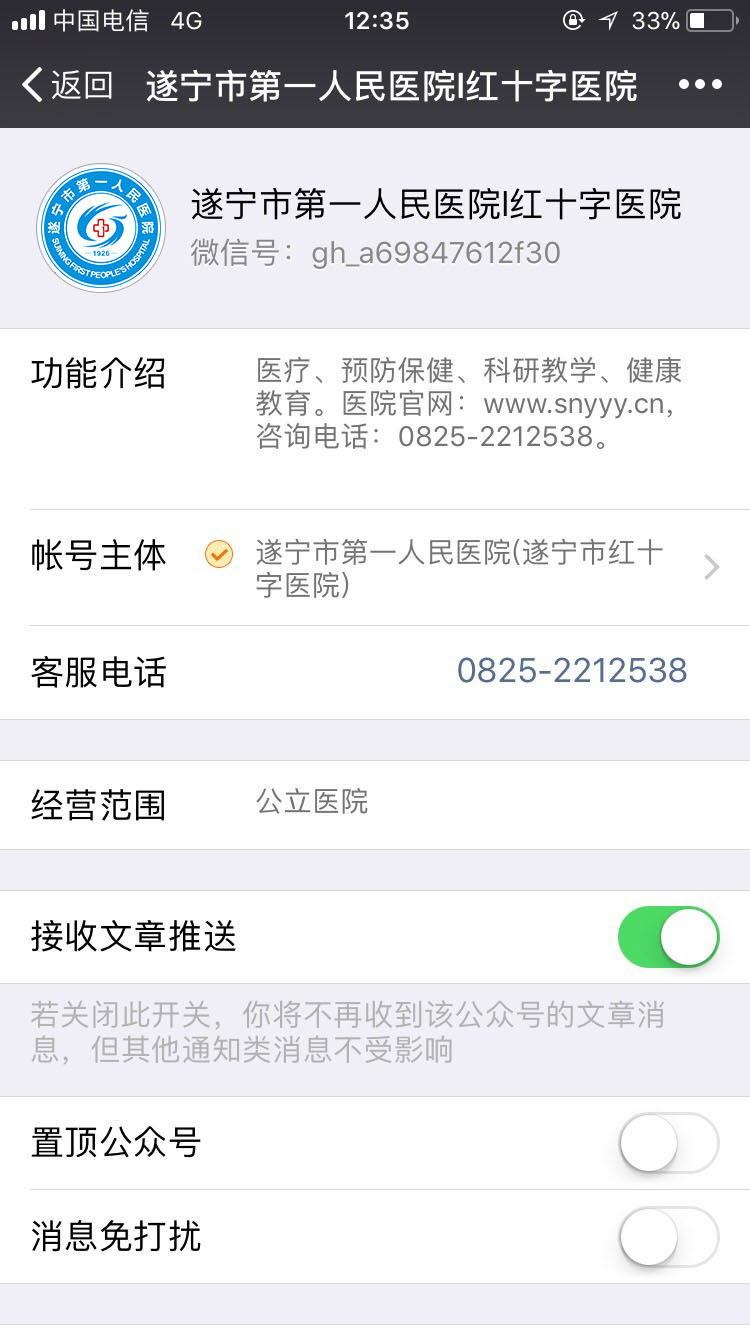Go back using the 返回 arrow
The width and height of the screenshot is (750, 1334).
pyautogui.click(x=66, y=85)
